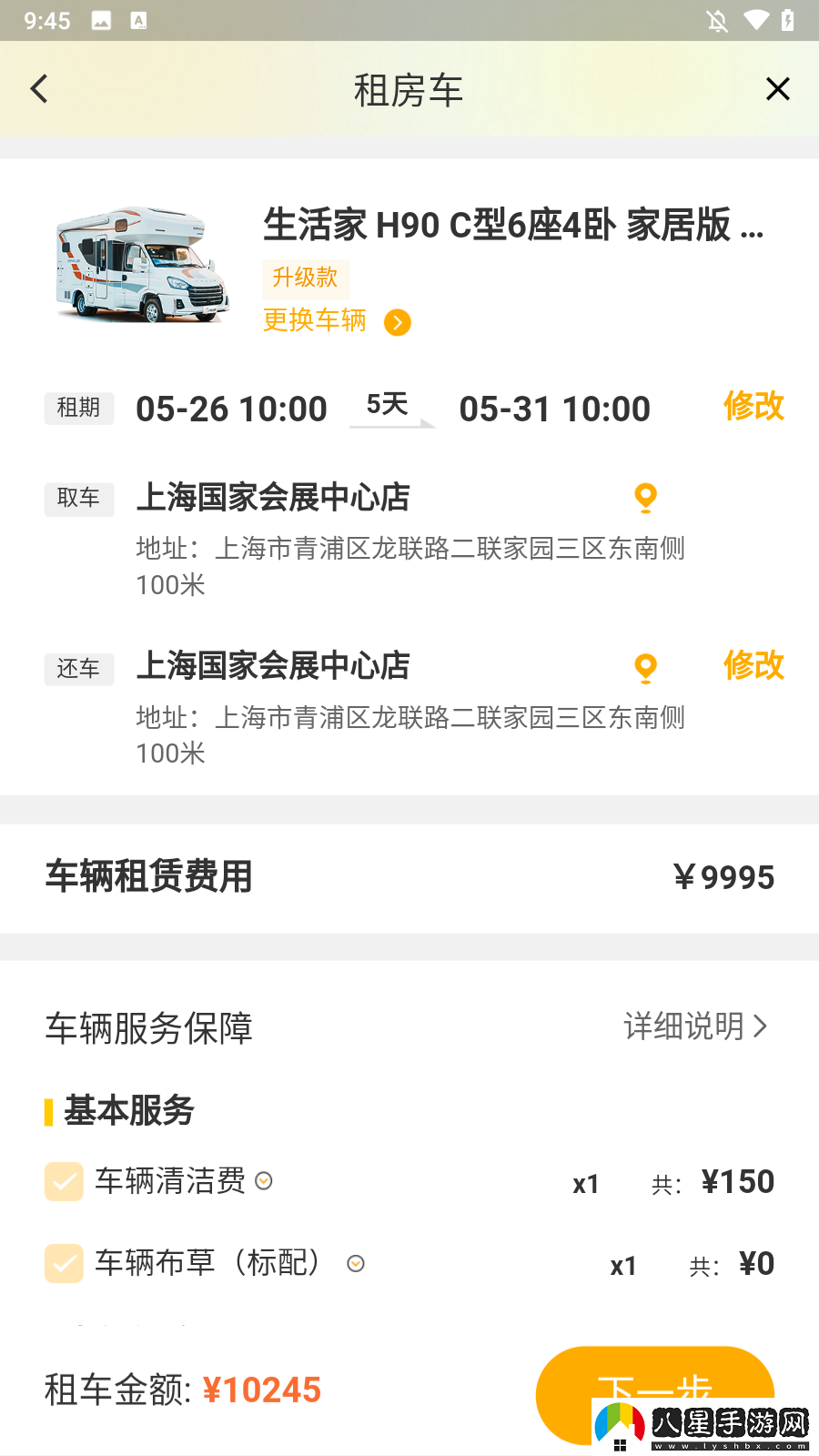
Task: Switch to the 租房车 header title
Action: [x=409, y=89]
